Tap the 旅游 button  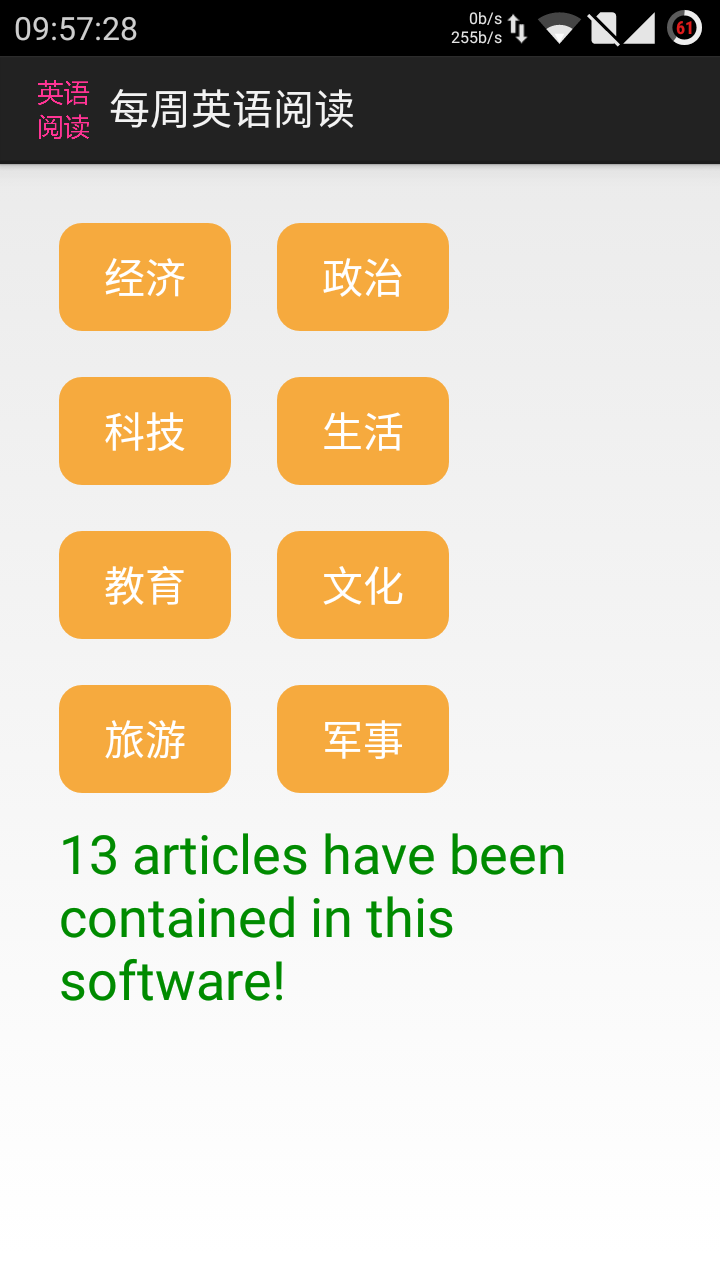click(x=145, y=739)
